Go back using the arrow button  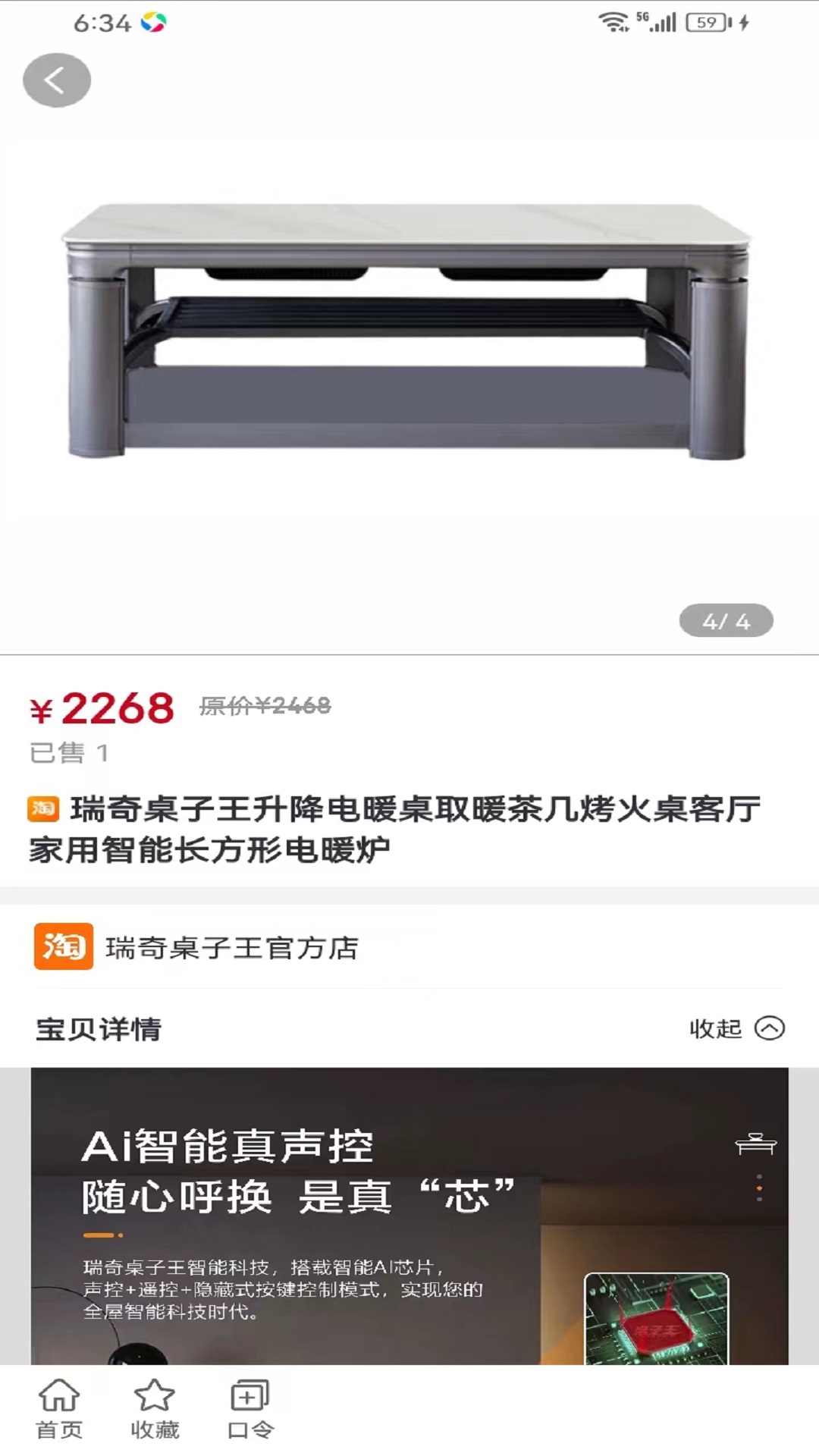[56, 80]
